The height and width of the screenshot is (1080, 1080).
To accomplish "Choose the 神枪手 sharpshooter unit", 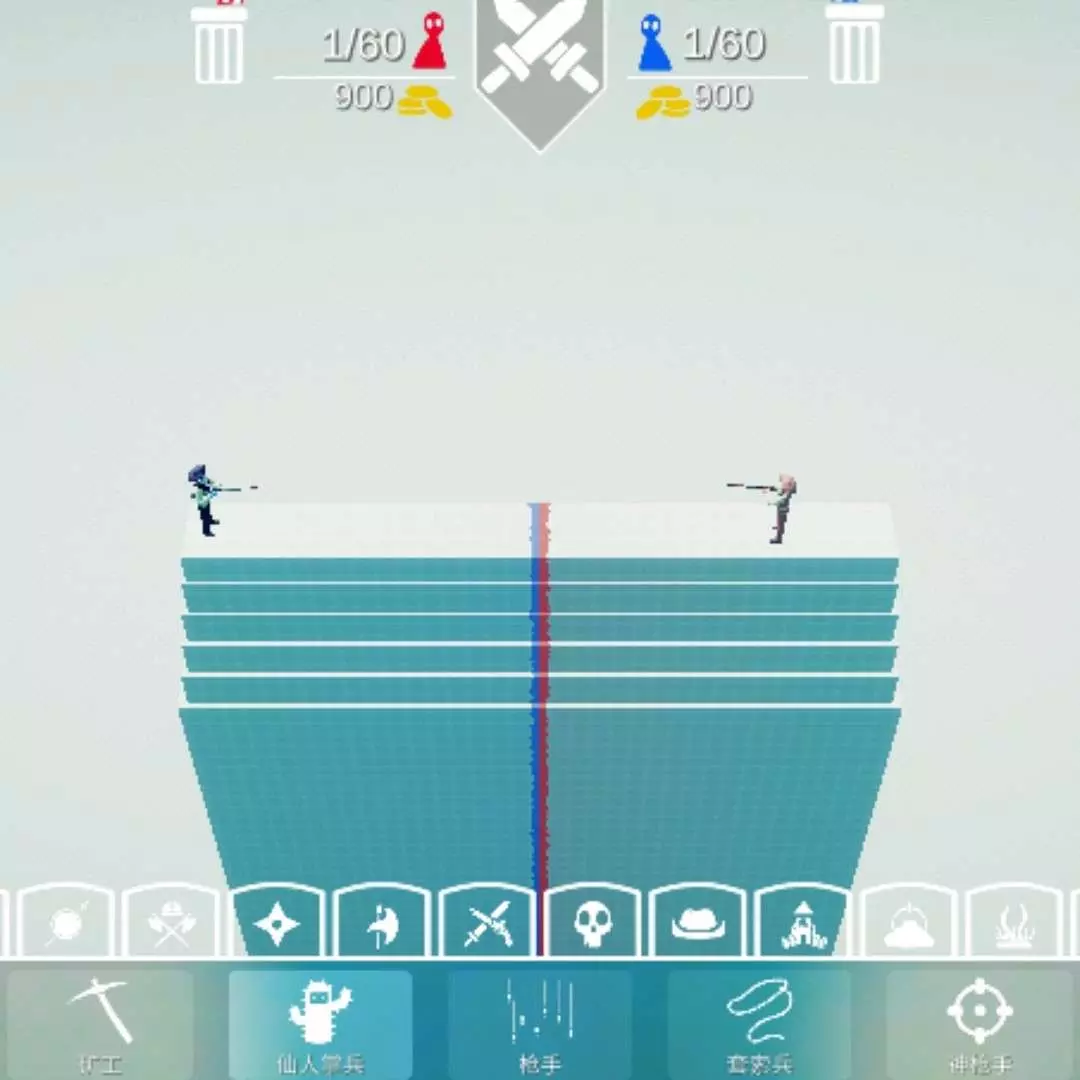I will click(980, 1022).
